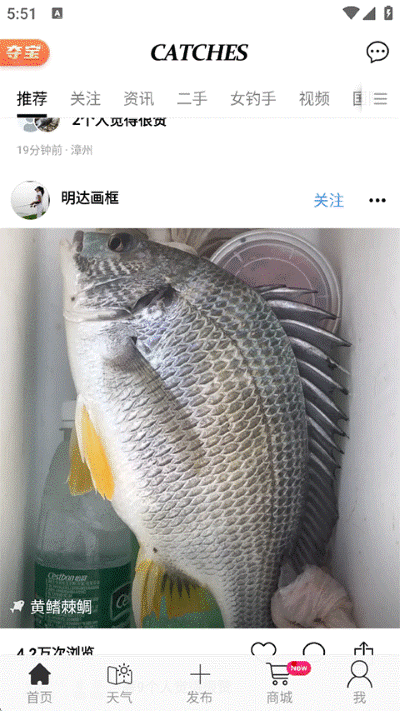Go to the 天气 bottom tab
This screenshot has width=400, height=711.
click(120, 683)
